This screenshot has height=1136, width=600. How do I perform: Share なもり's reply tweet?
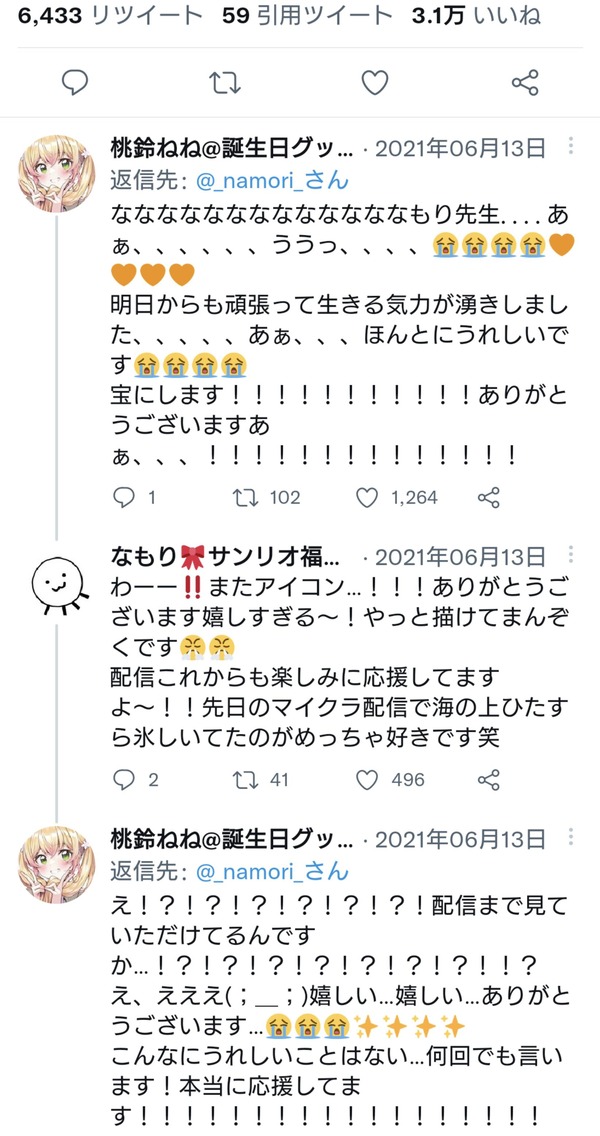coord(489,780)
